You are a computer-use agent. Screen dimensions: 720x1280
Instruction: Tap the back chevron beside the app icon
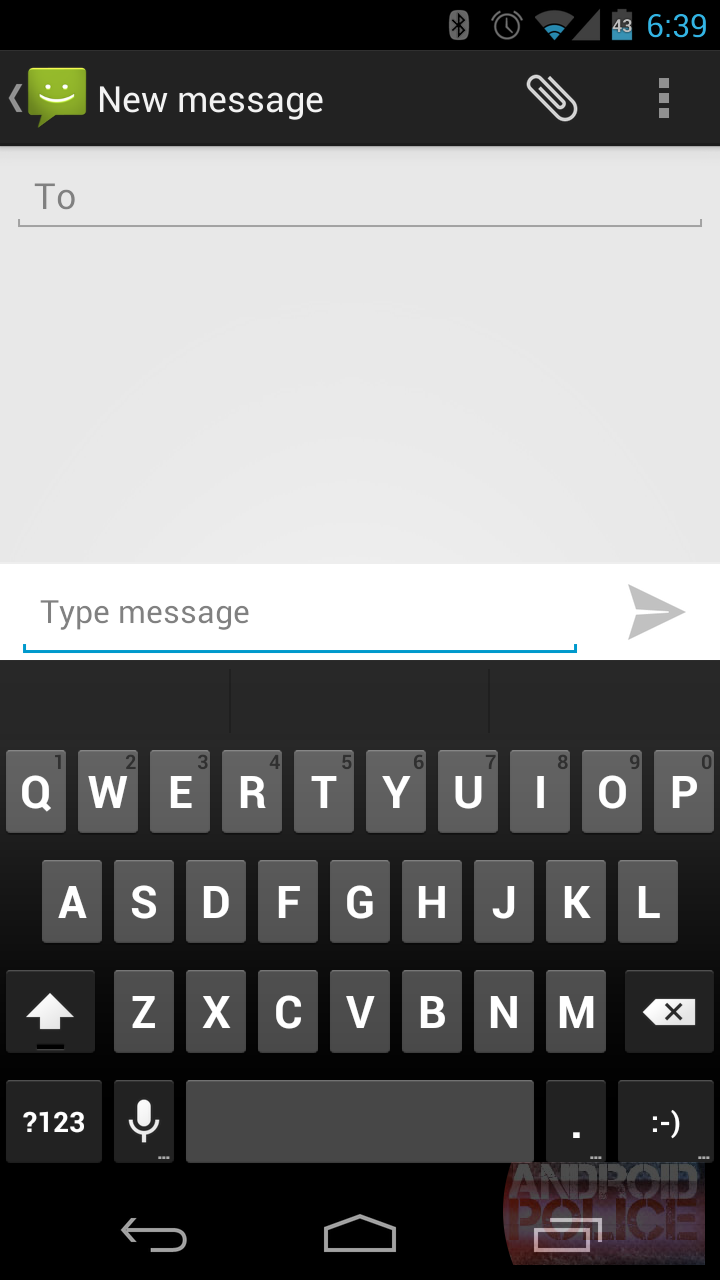pos(12,97)
